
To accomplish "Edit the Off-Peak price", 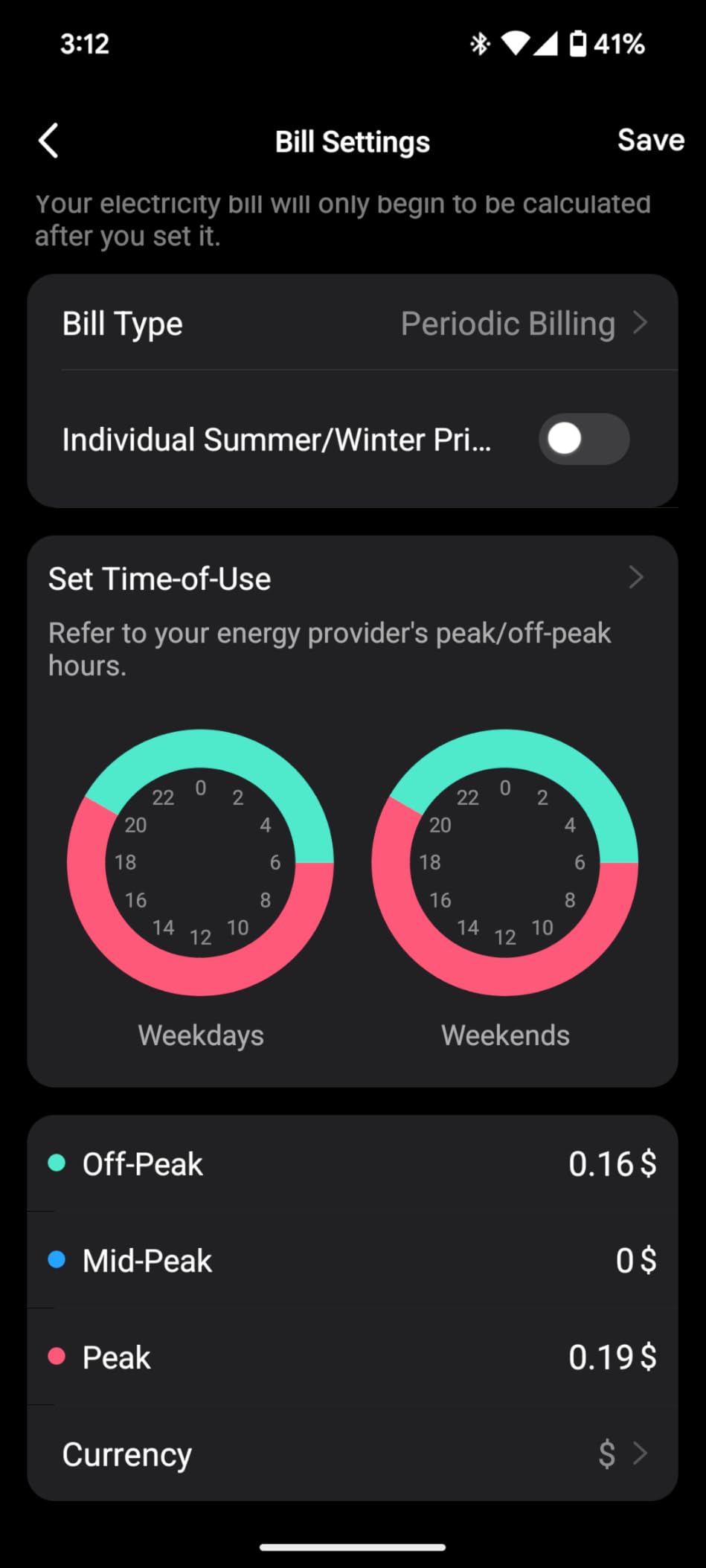I will (x=612, y=1164).
